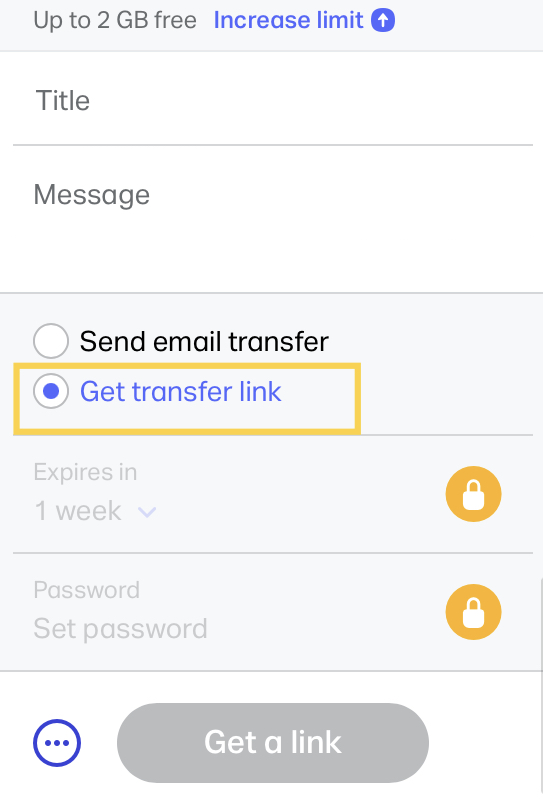Focus the Title field
This screenshot has height=808, width=543.
(273, 100)
